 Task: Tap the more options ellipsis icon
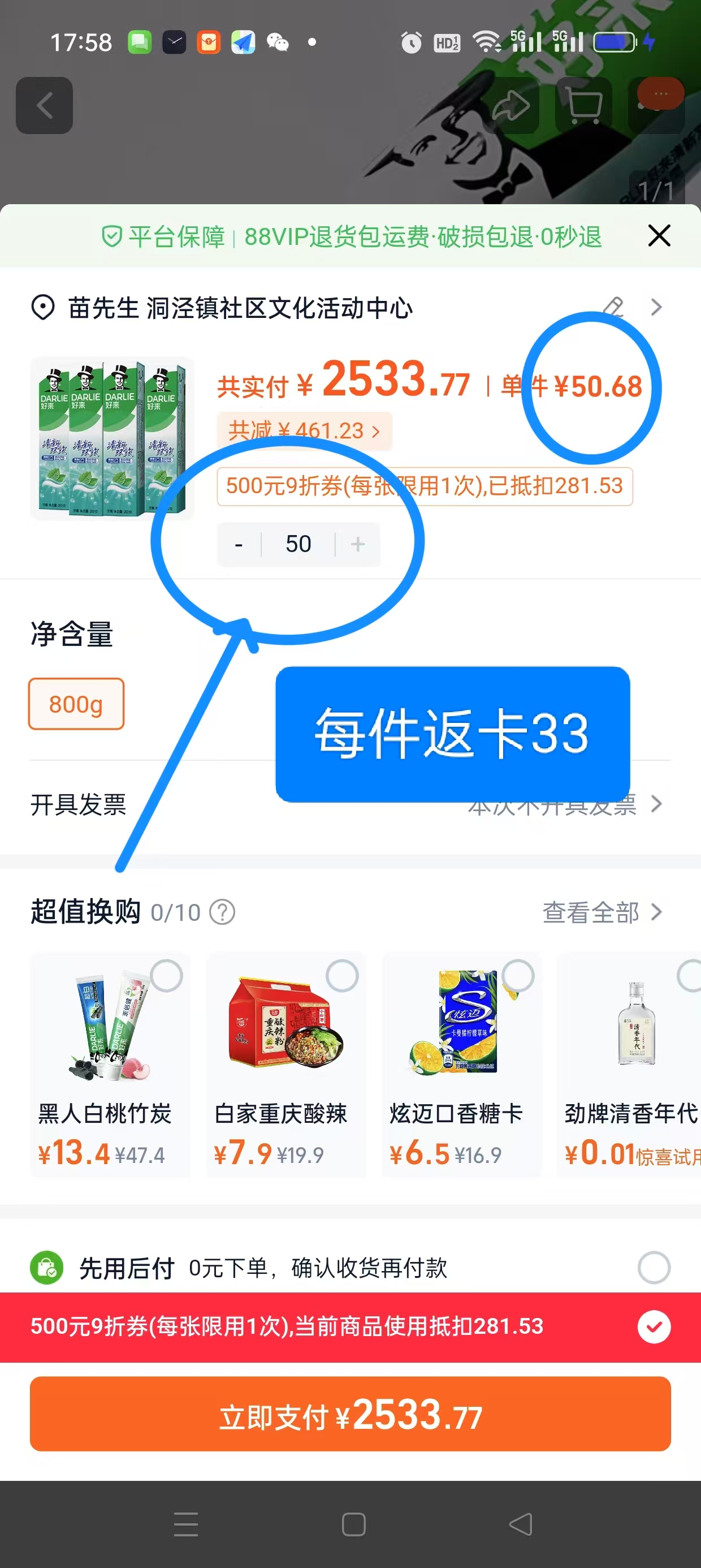click(x=659, y=94)
